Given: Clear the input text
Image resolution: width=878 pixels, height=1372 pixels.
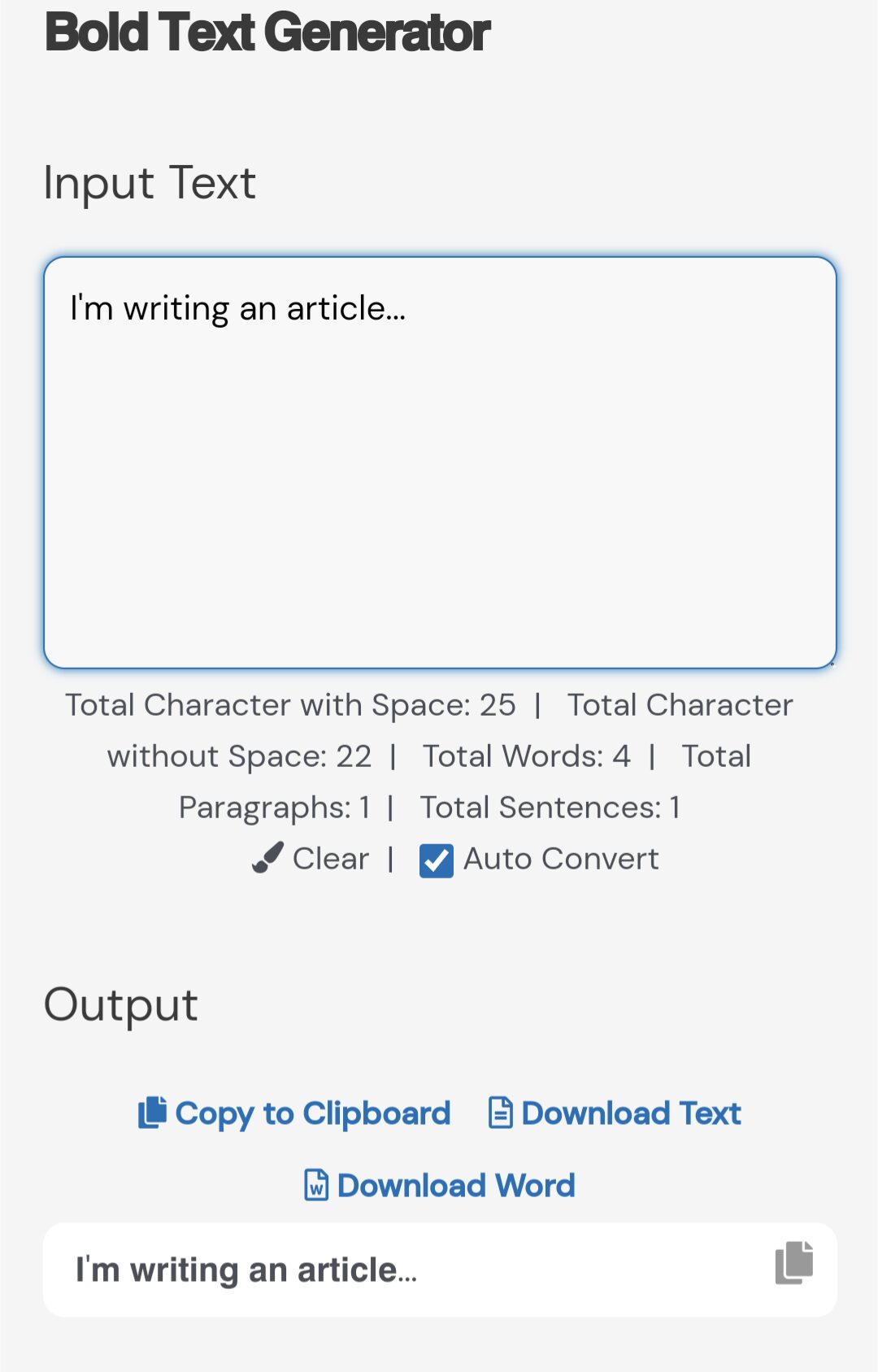Looking at the screenshot, I should pyautogui.click(x=311, y=859).
